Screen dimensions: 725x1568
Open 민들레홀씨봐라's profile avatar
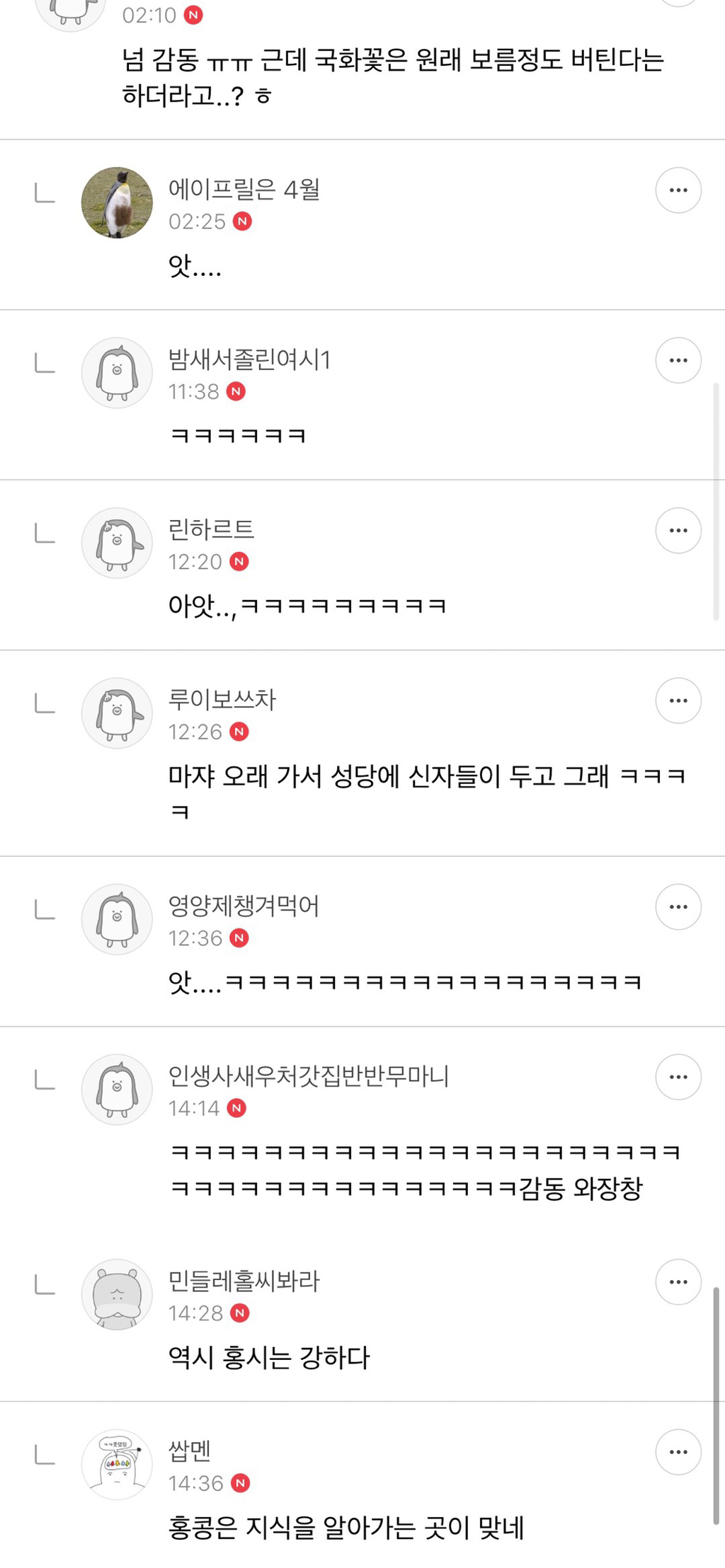coord(117,1295)
